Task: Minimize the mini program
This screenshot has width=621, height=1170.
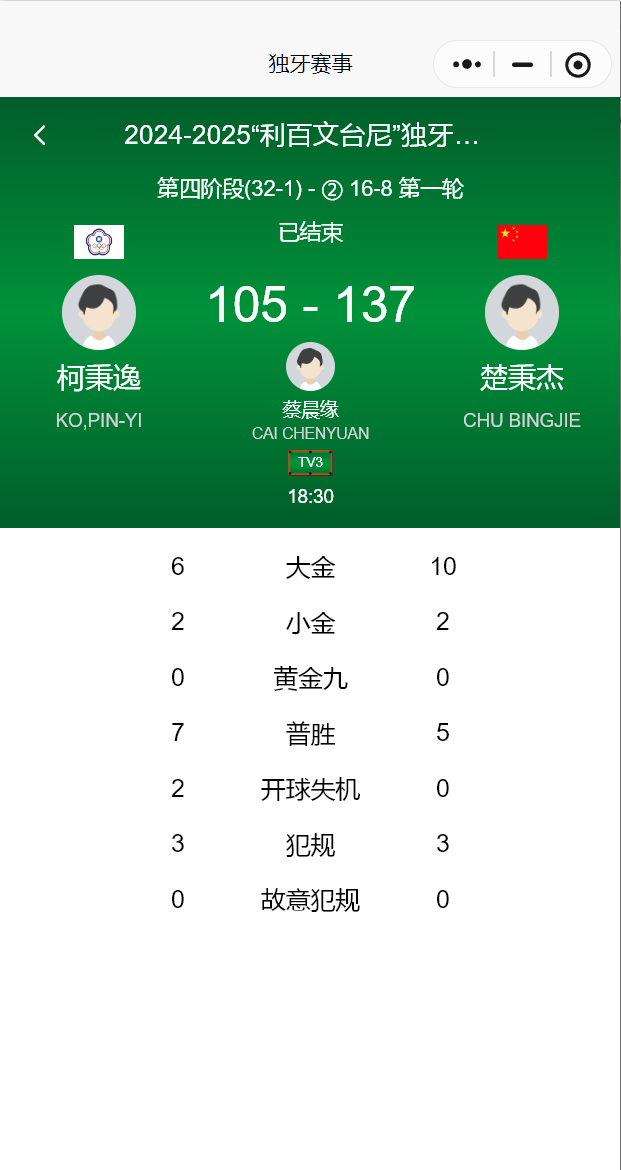Action: (x=522, y=65)
